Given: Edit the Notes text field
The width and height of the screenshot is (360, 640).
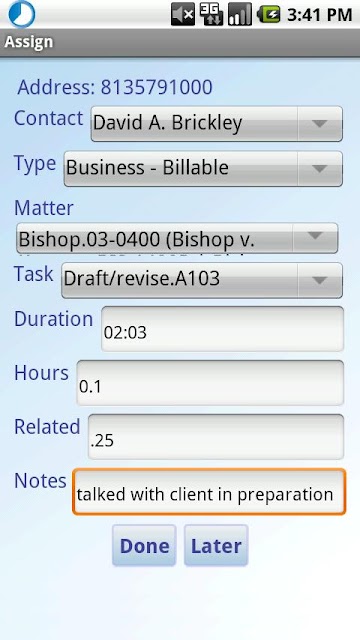Looking at the screenshot, I should coord(209,491).
